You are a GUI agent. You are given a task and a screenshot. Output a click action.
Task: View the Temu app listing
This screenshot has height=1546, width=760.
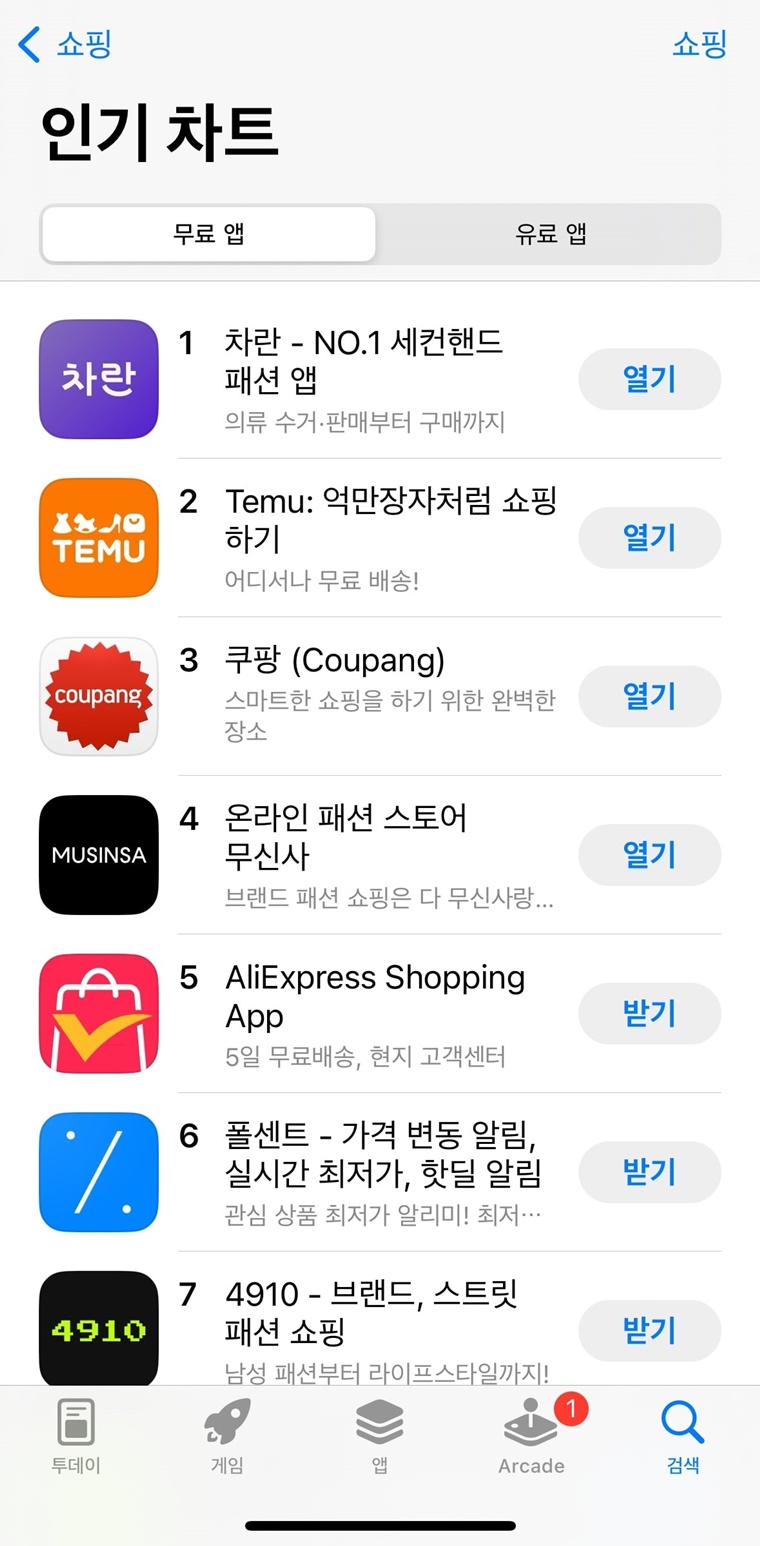(x=300, y=538)
